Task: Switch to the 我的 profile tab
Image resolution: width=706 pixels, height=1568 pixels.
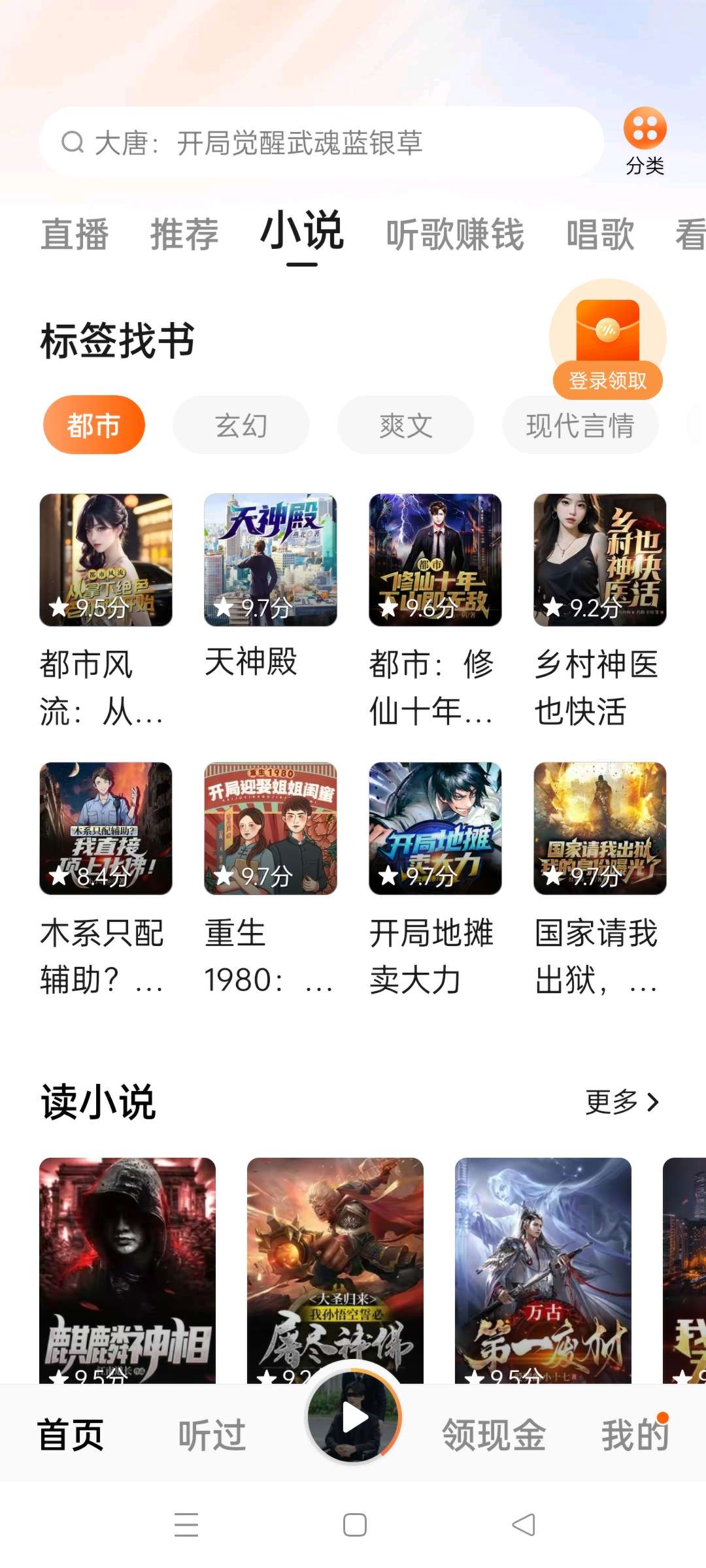Action: coord(635,1435)
